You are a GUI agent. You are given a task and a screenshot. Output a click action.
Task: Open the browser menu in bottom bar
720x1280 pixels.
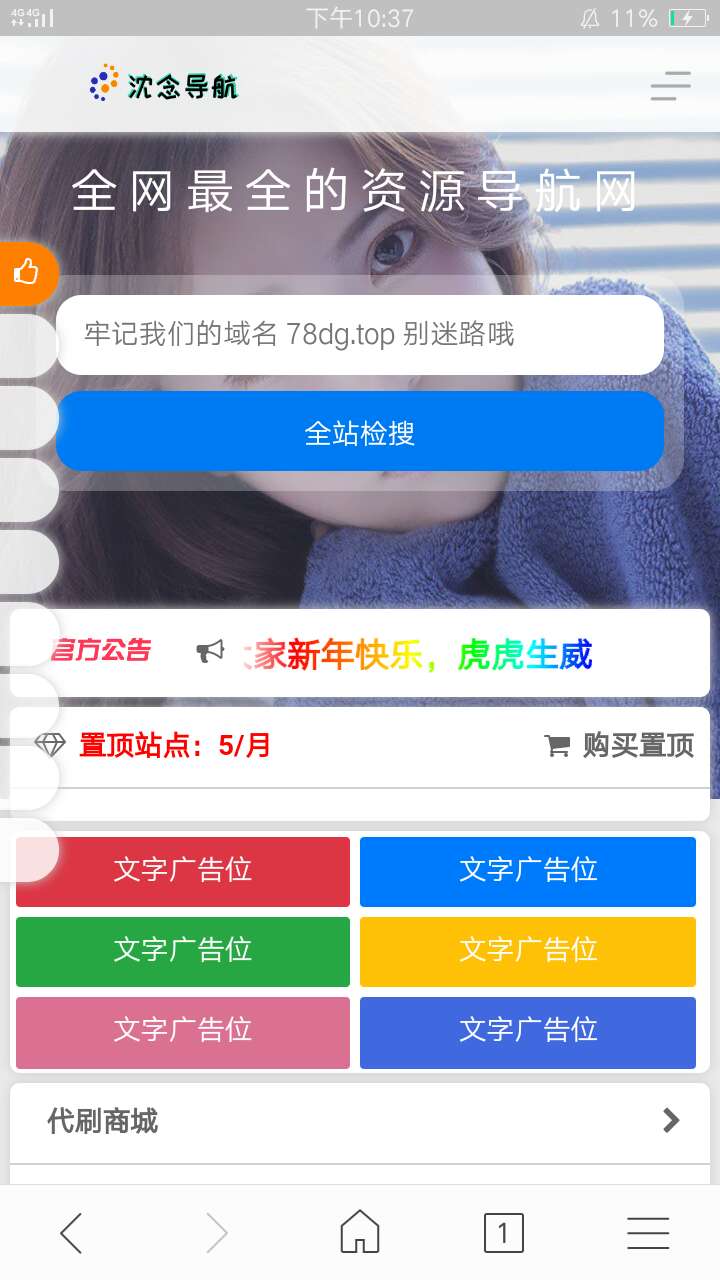pos(647,1233)
